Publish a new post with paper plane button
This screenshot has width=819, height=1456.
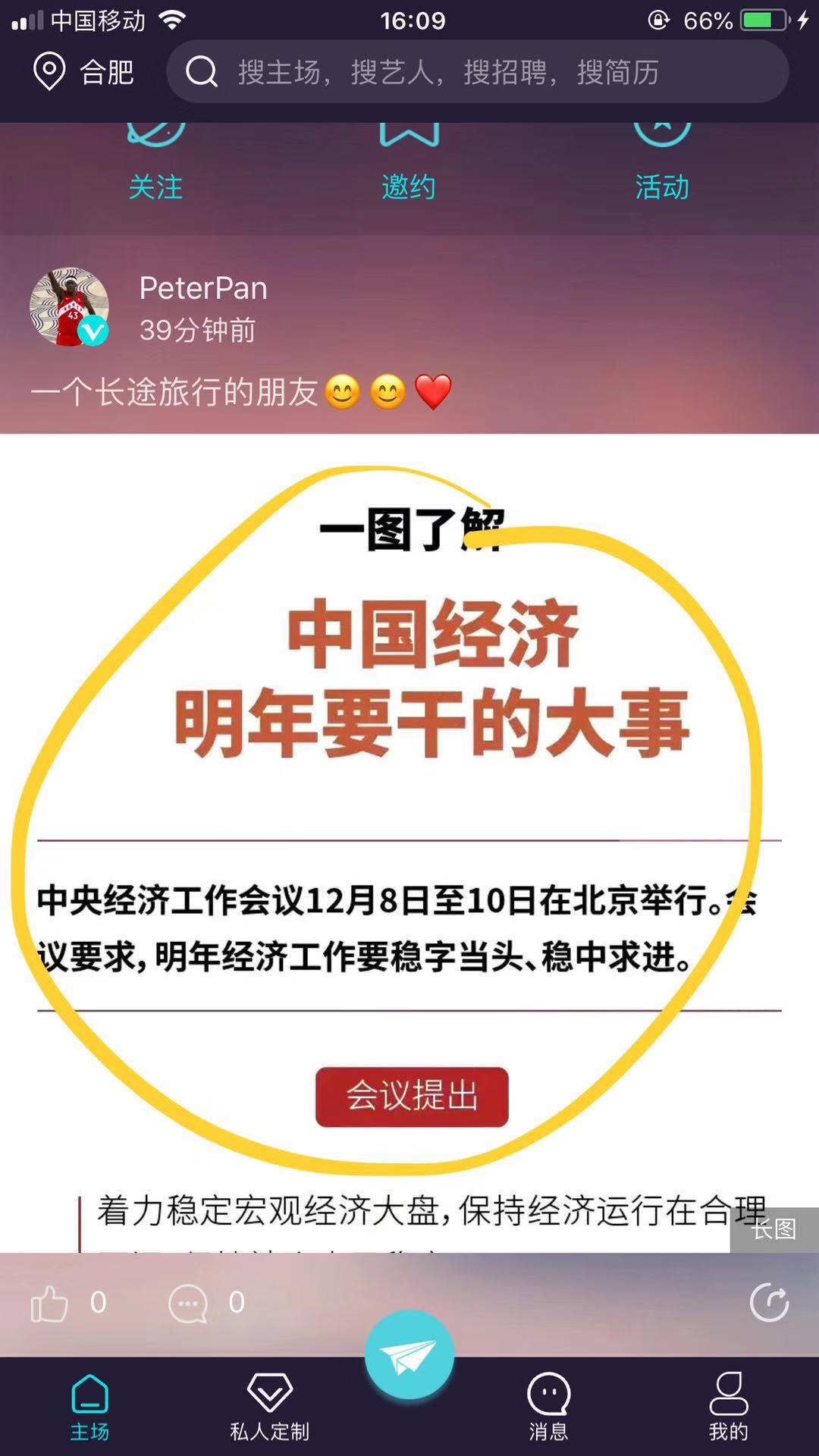coord(409,1355)
